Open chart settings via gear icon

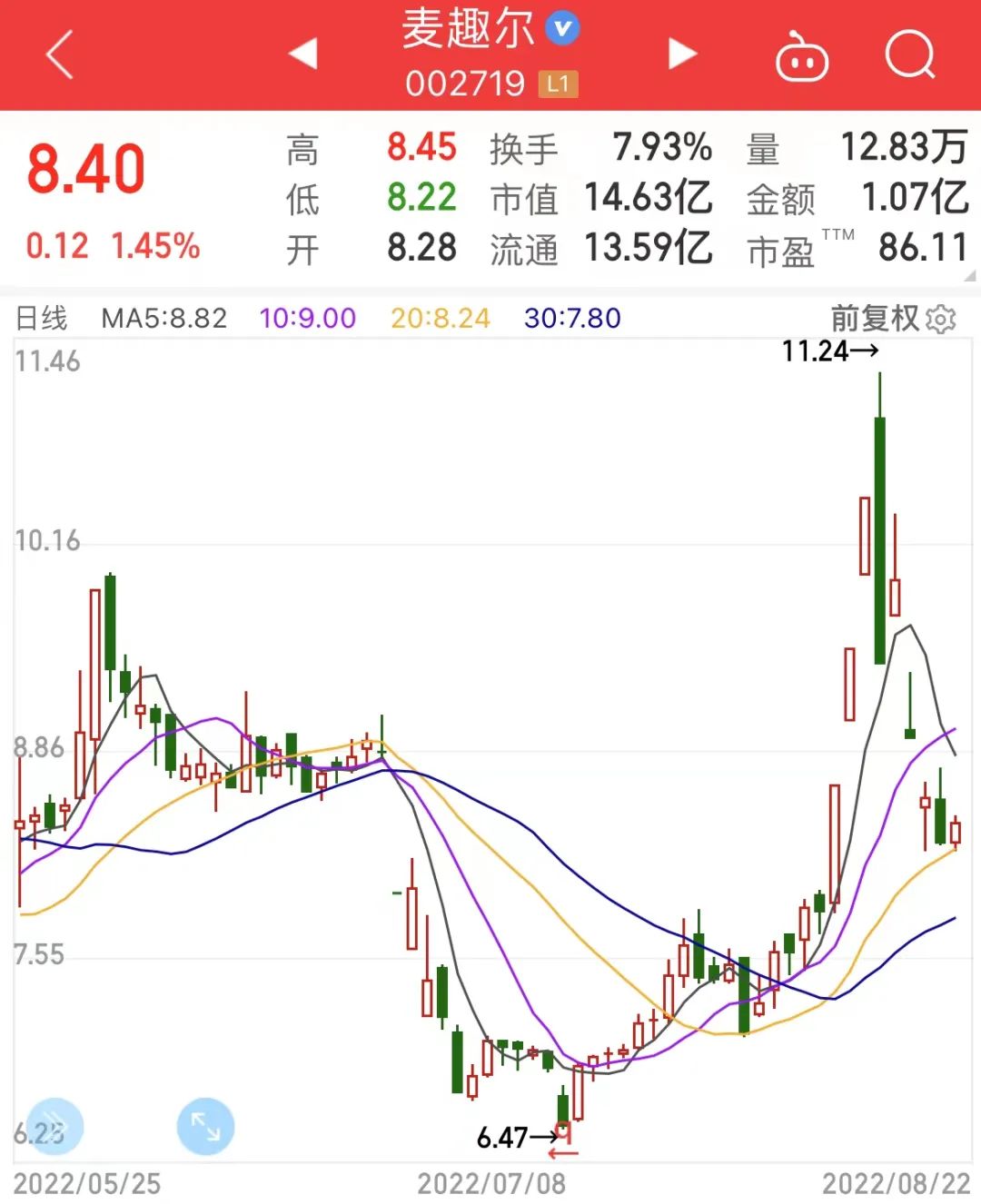click(939, 319)
